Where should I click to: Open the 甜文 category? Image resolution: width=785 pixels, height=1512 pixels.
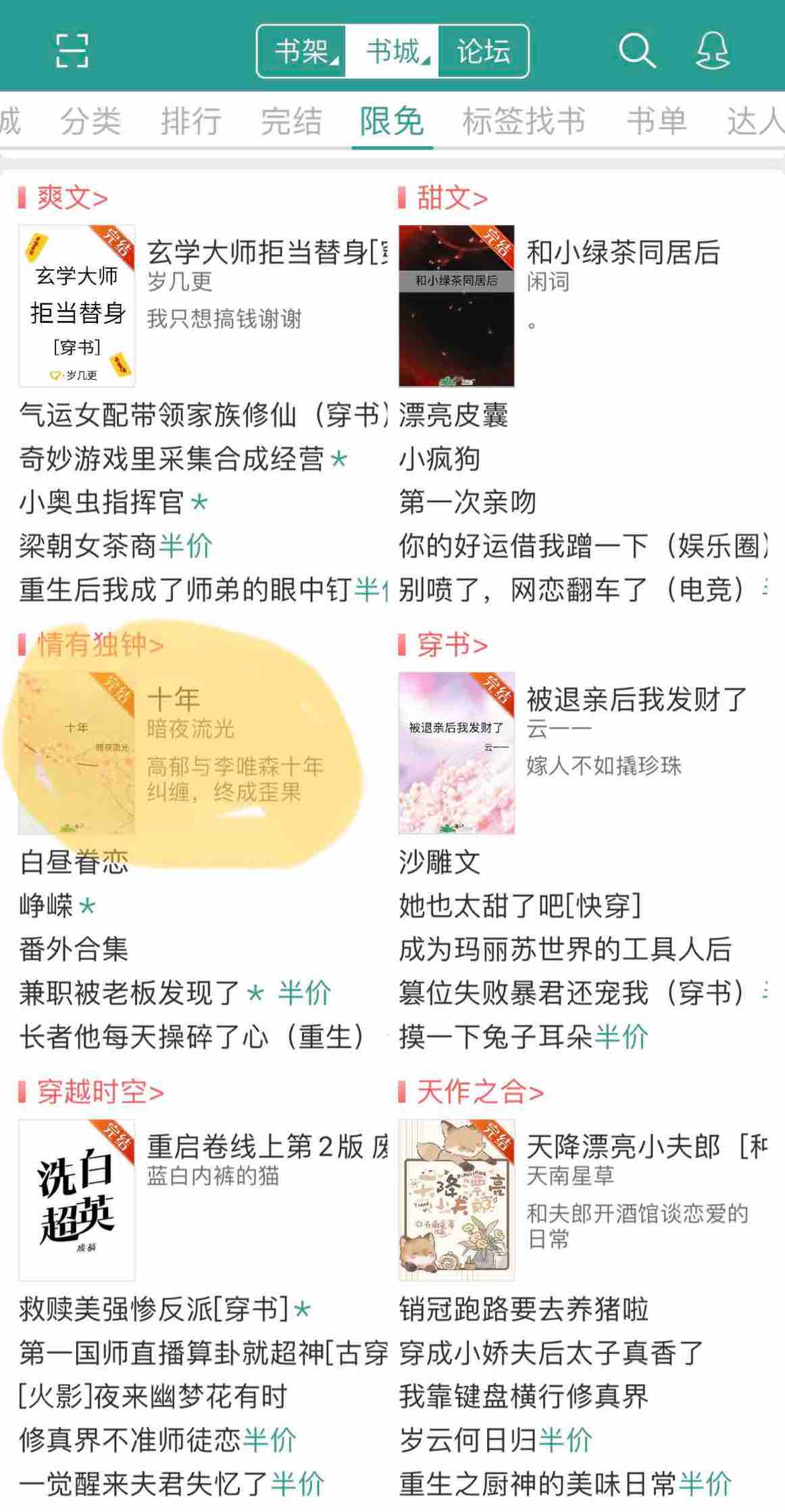coord(451,197)
